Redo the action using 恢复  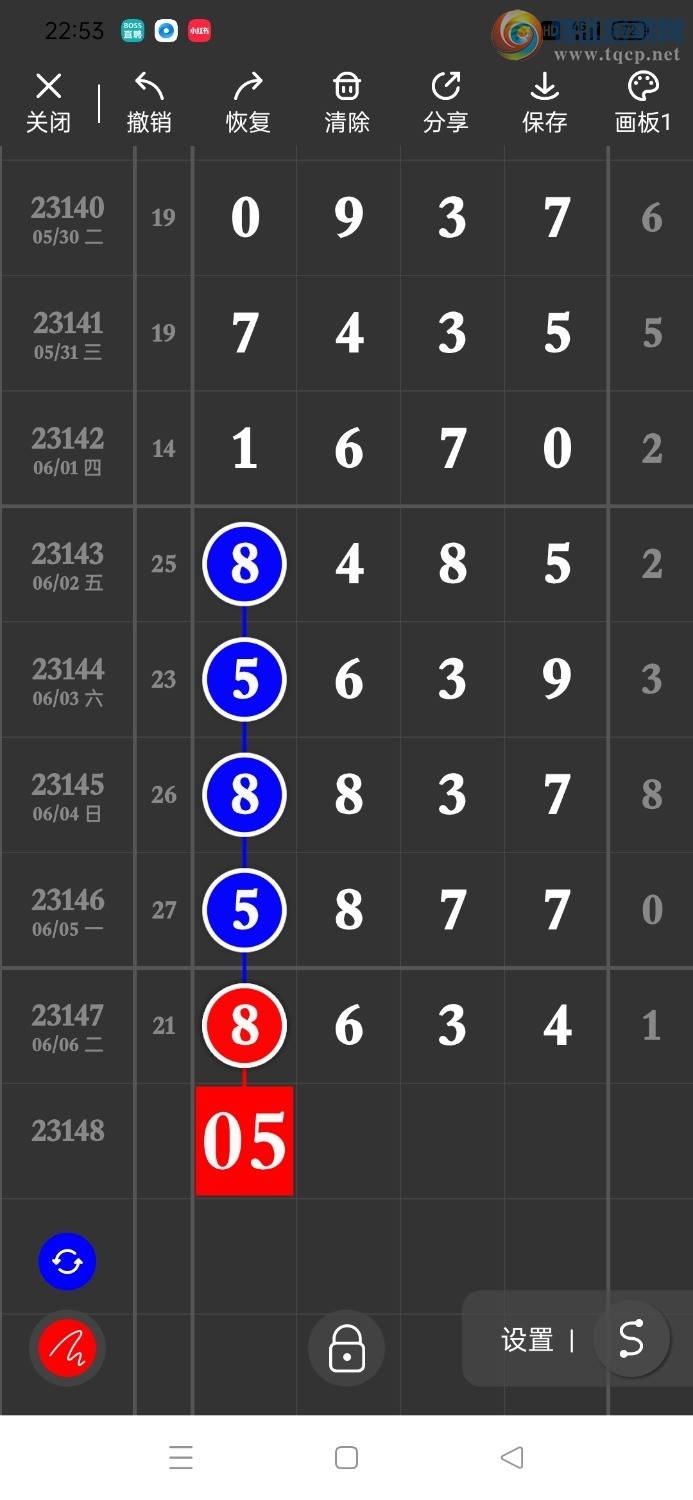(248, 103)
